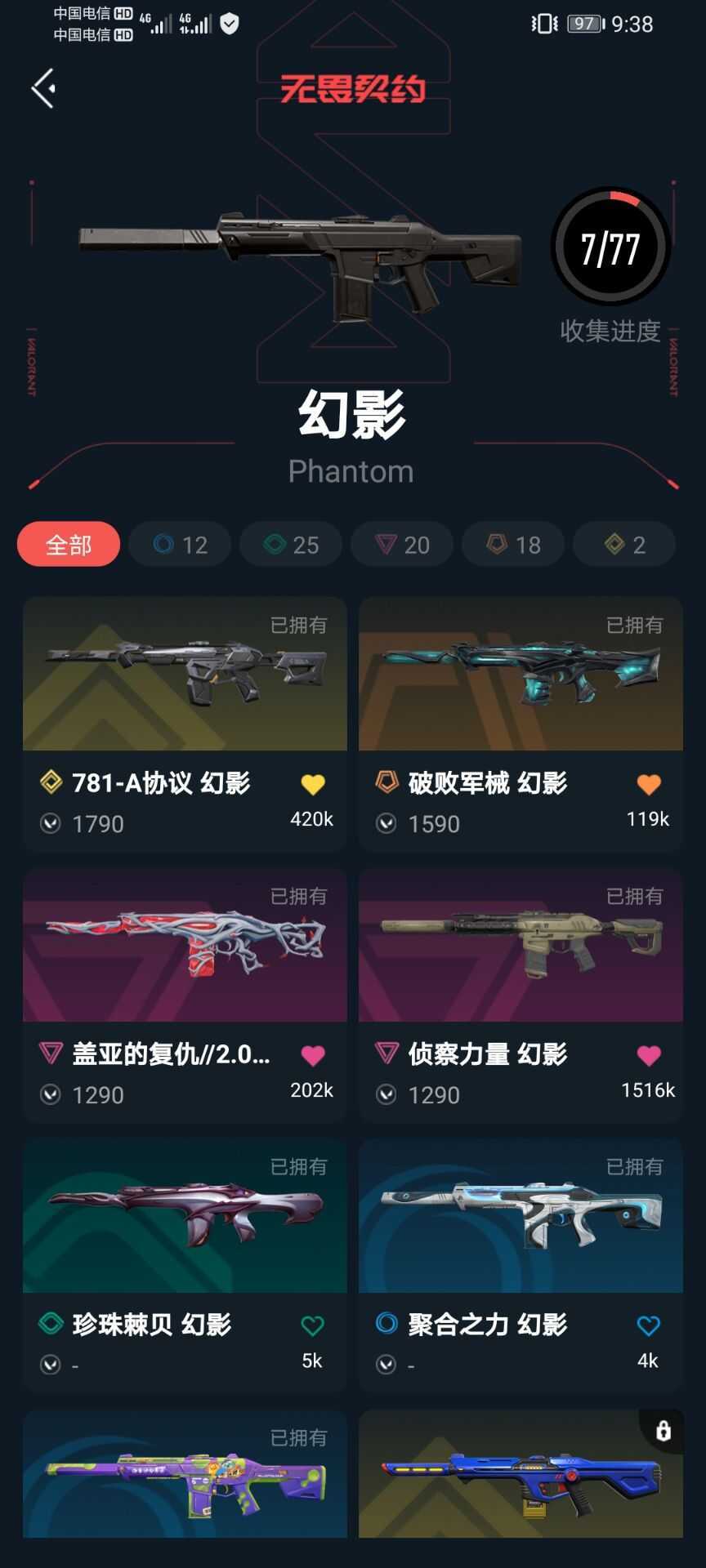Like the 破败军械 幻影 skin
The width and height of the screenshot is (706, 1568).
point(649,785)
